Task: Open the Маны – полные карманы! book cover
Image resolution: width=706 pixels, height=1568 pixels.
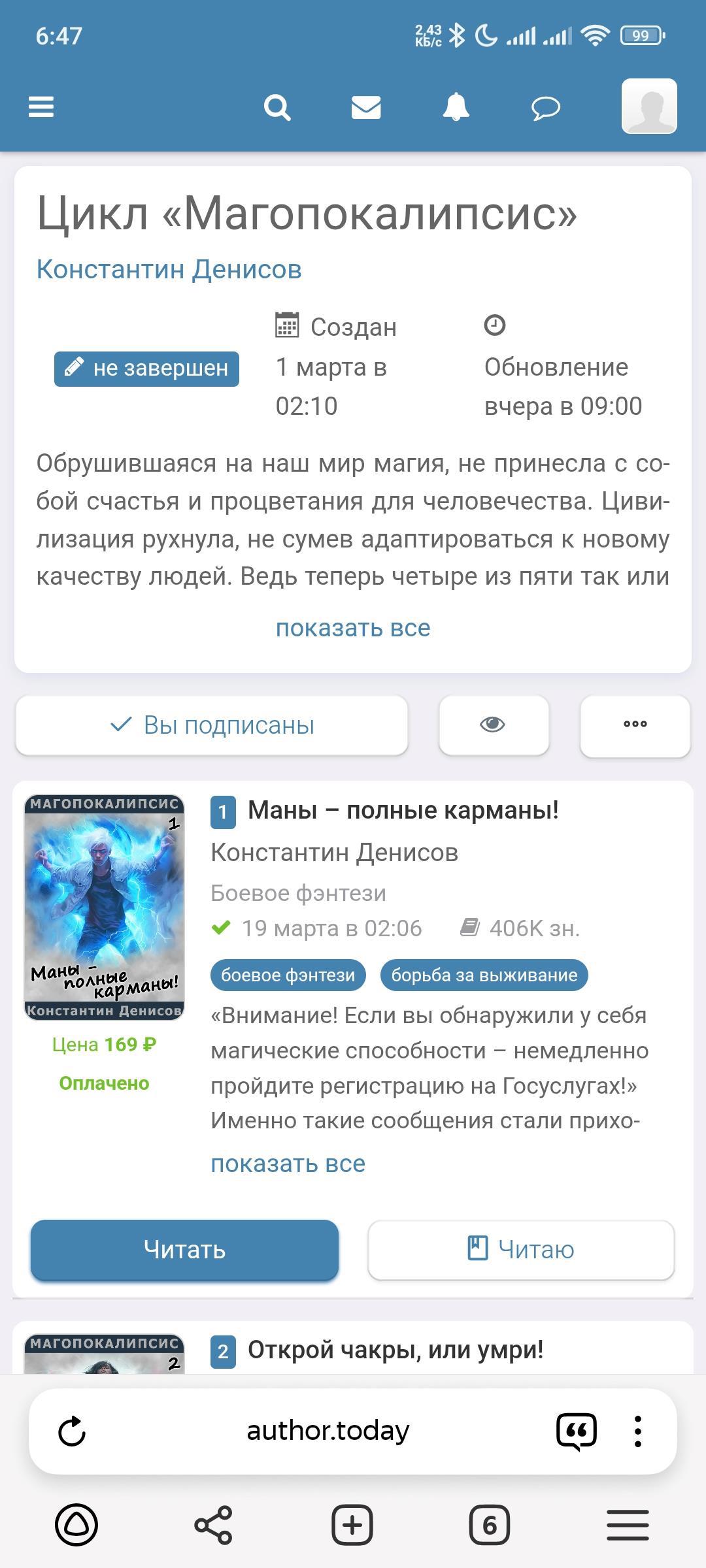Action: click(104, 907)
